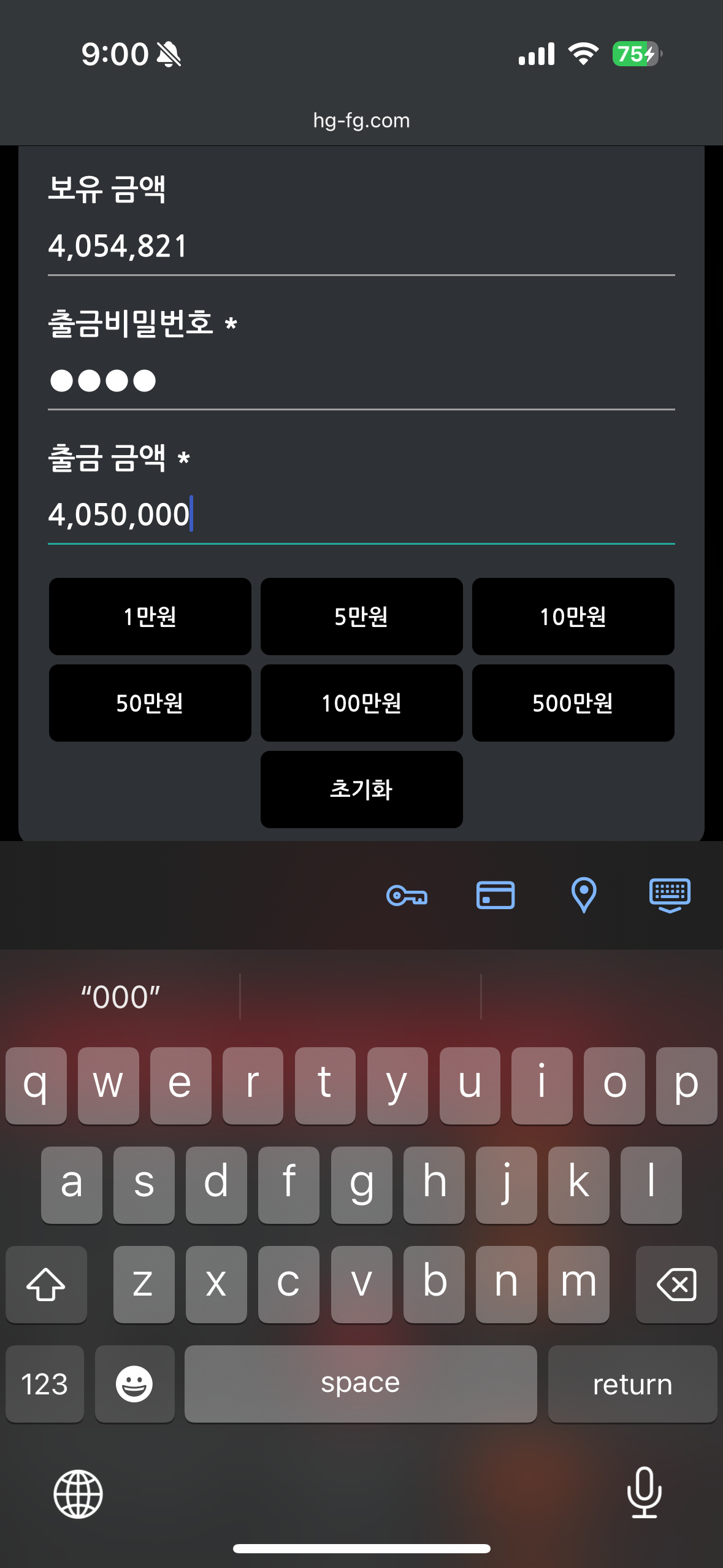723x1568 pixels.
Task: Open saved passwords key icon
Action: click(x=407, y=896)
